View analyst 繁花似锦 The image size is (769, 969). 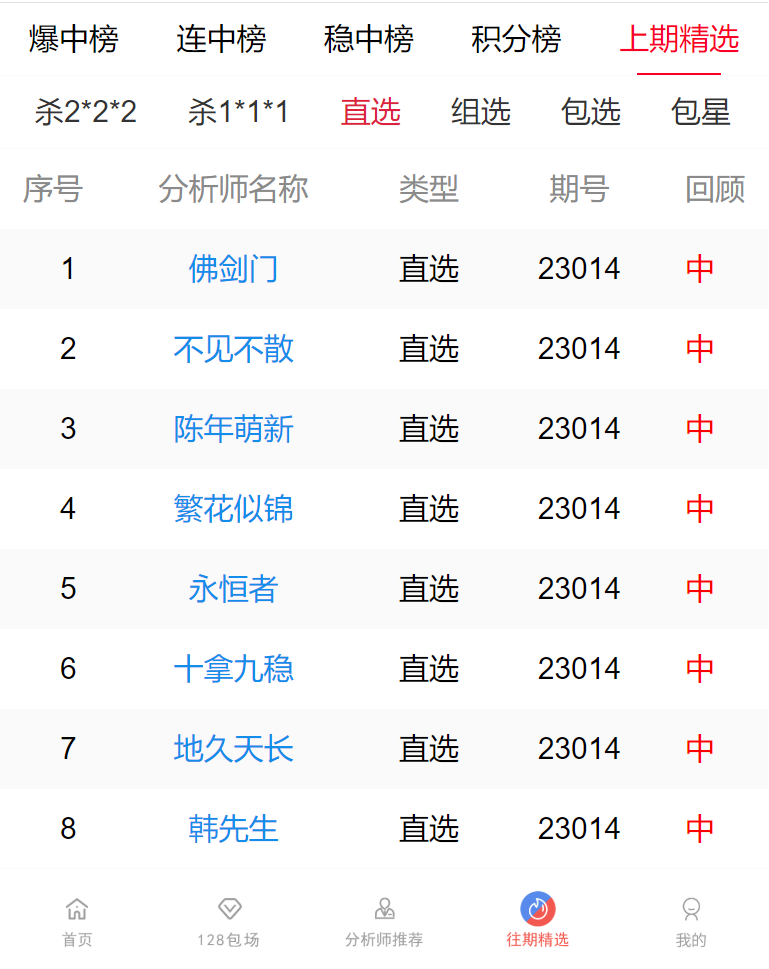233,509
